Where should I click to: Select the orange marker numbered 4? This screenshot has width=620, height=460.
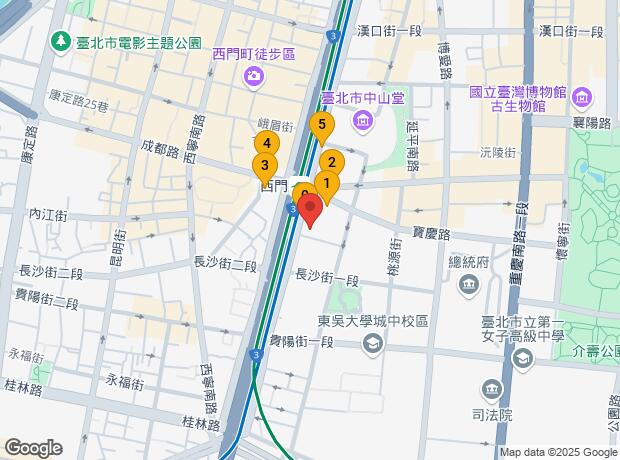click(x=267, y=145)
